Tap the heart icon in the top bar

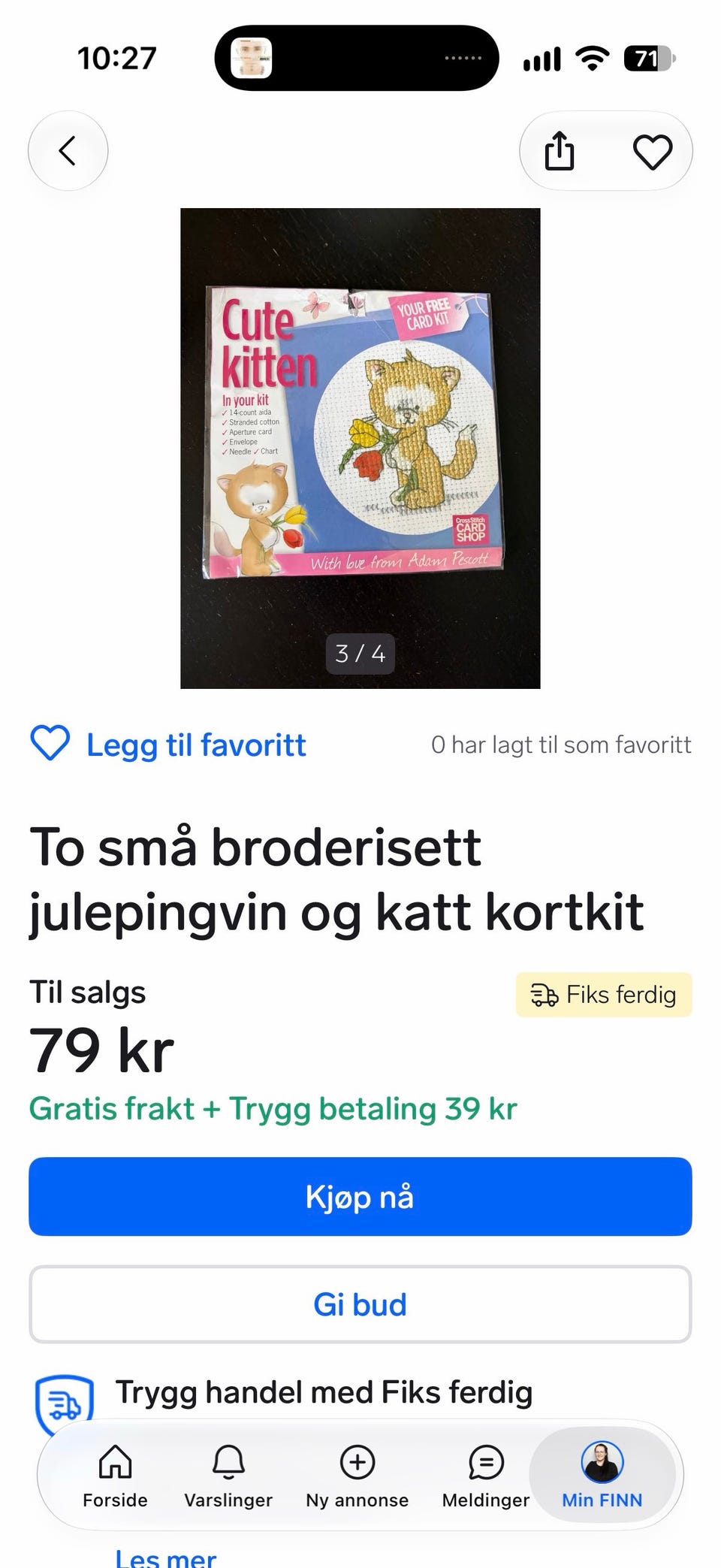[652, 152]
